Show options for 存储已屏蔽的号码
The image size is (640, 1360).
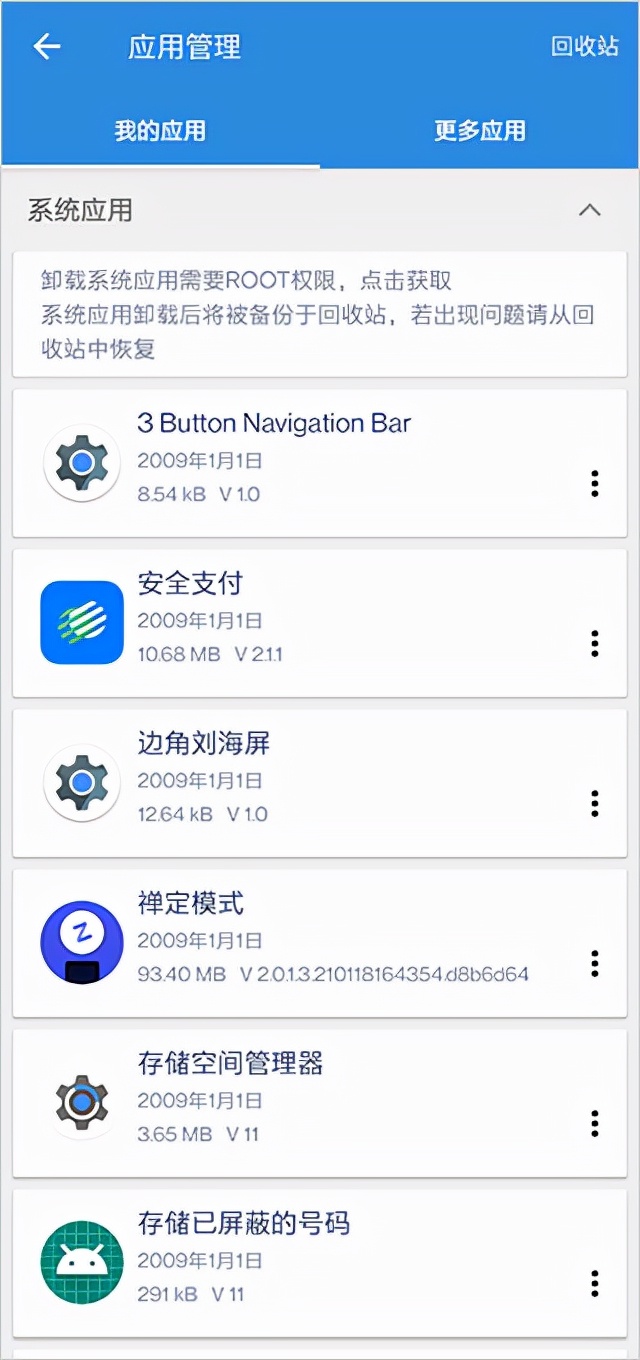[595, 1283]
